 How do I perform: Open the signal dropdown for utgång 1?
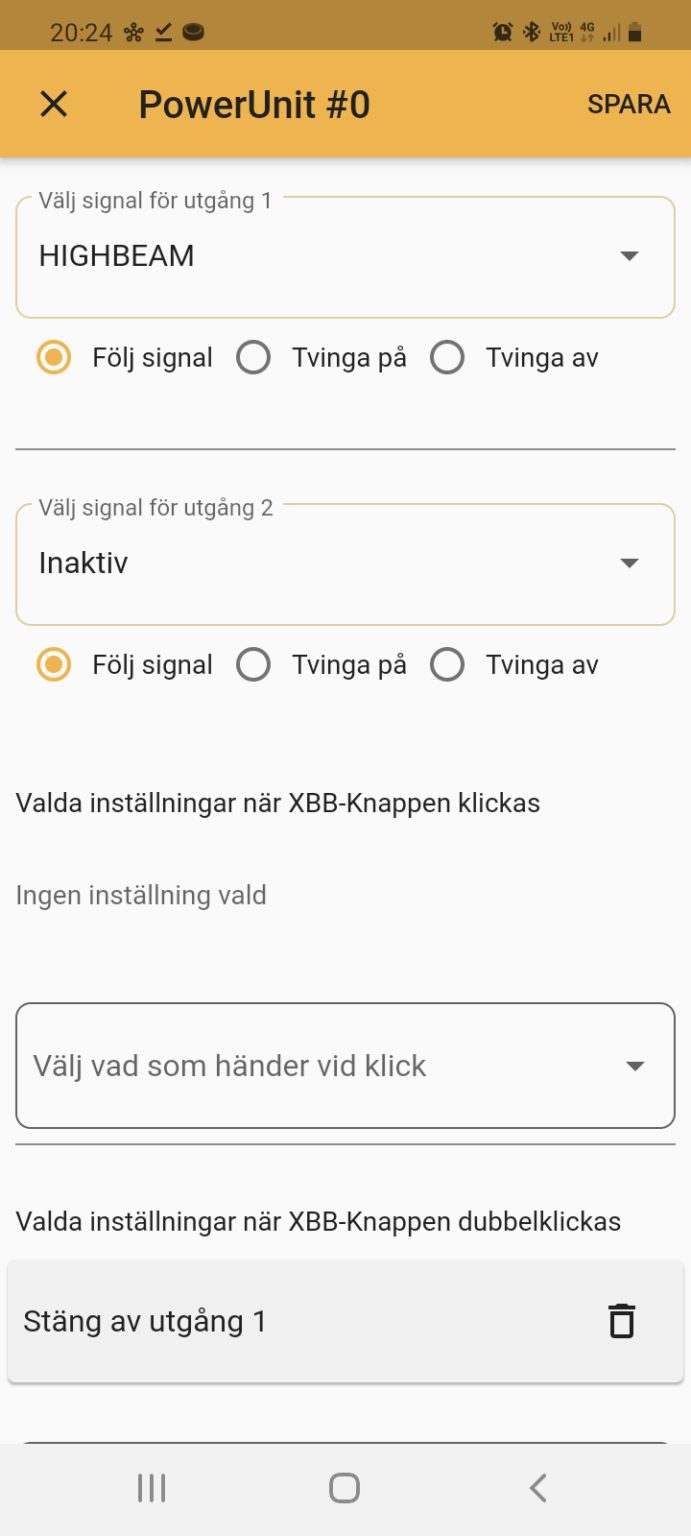(x=345, y=257)
